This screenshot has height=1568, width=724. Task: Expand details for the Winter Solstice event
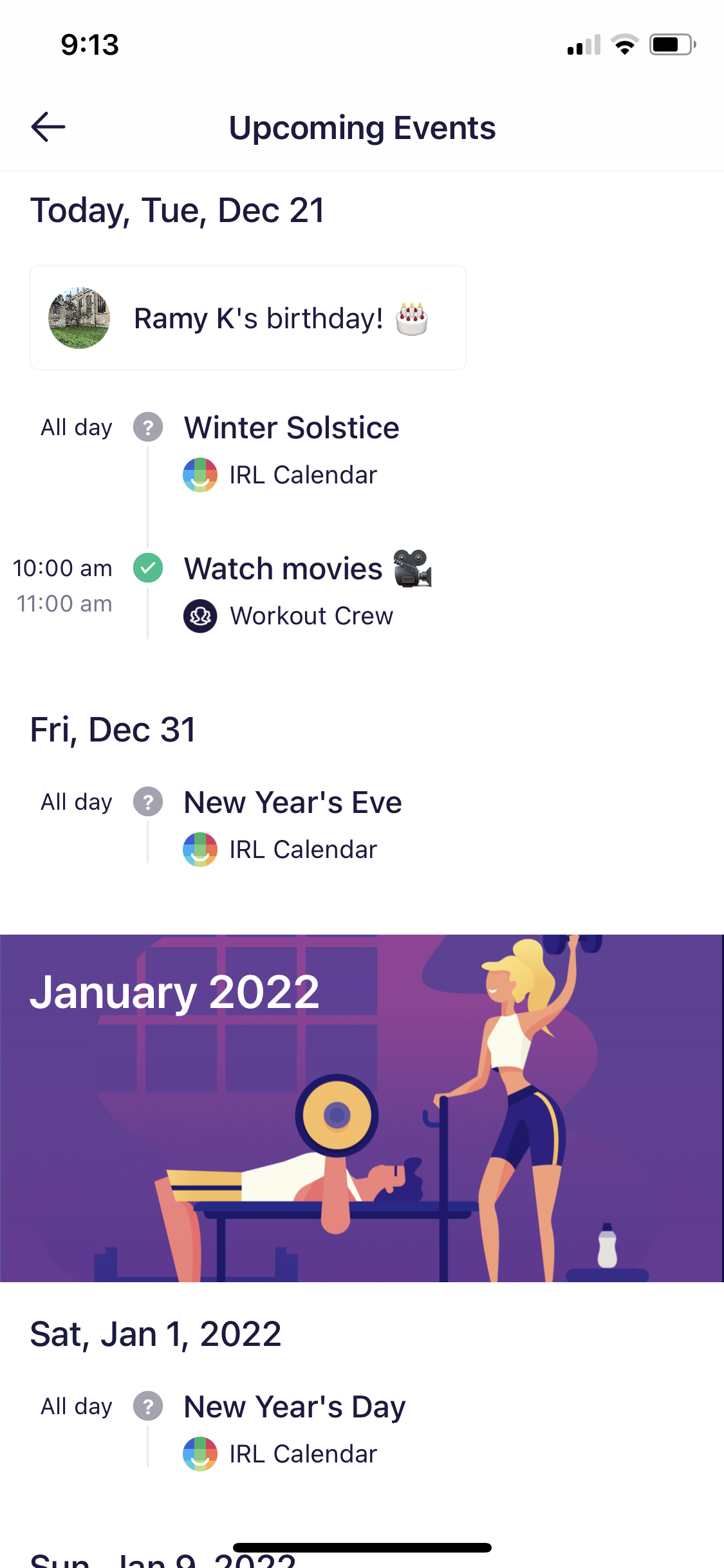pos(291,427)
